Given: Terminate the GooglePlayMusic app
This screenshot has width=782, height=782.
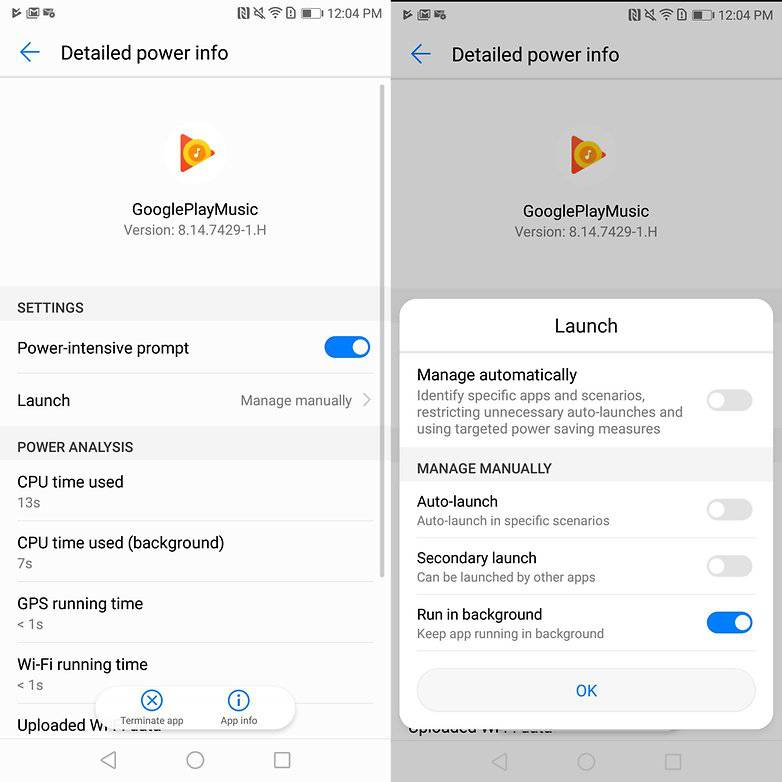Looking at the screenshot, I should 152,706.
